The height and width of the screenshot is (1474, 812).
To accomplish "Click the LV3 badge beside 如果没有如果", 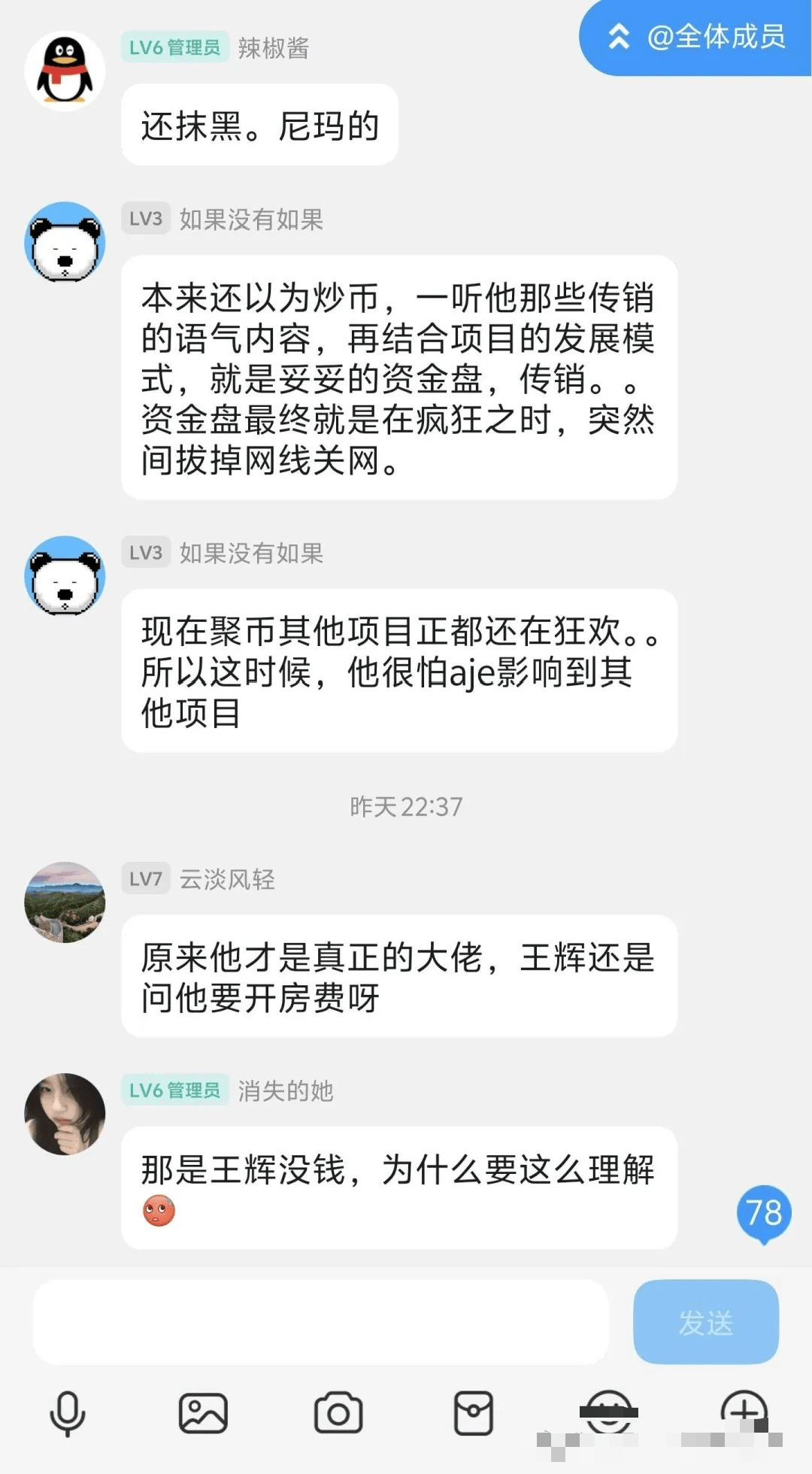I will point(144,220).
